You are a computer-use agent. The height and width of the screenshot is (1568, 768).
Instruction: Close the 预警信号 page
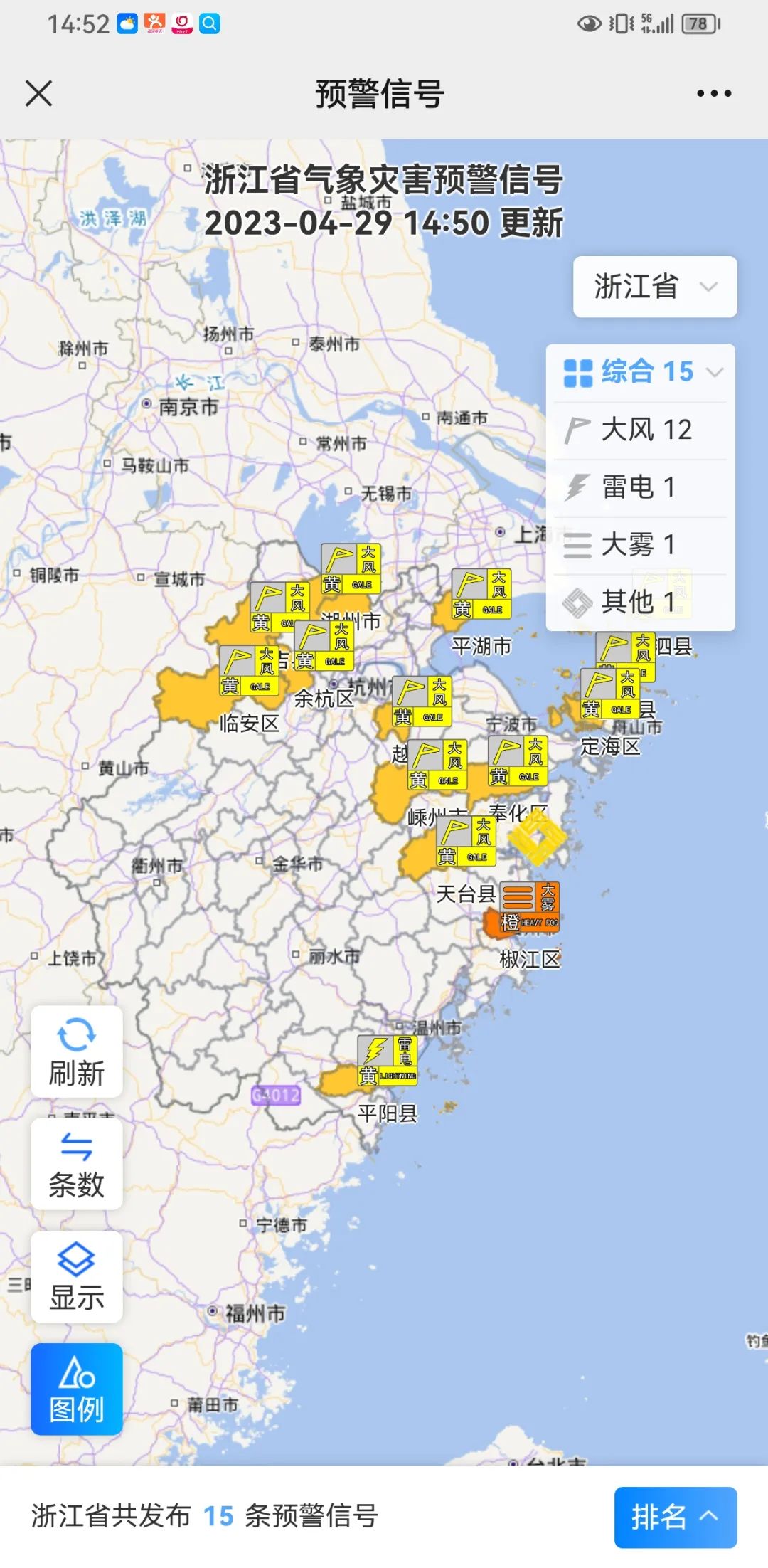38,93
